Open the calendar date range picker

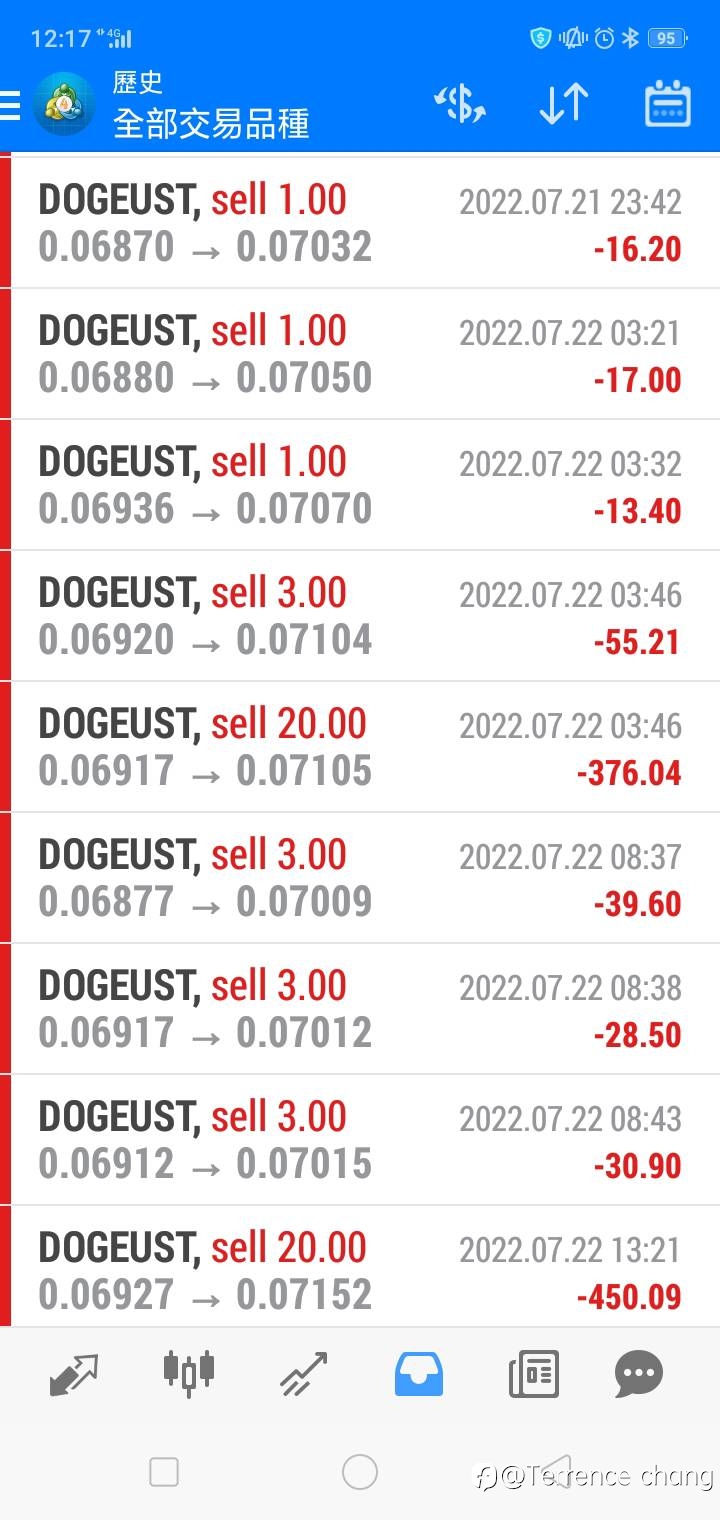(x=668, y=104)
